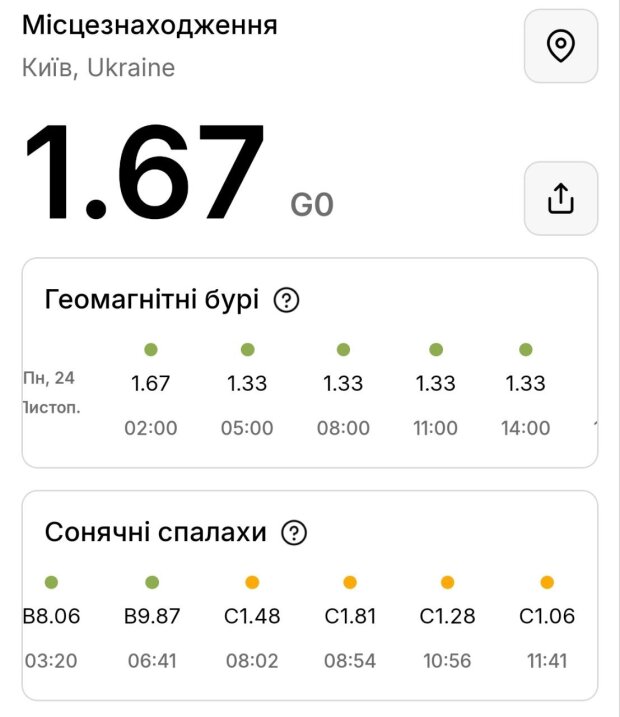
Task: Open help for Геомагнітні бурі
Action: [x=286, y=300]
